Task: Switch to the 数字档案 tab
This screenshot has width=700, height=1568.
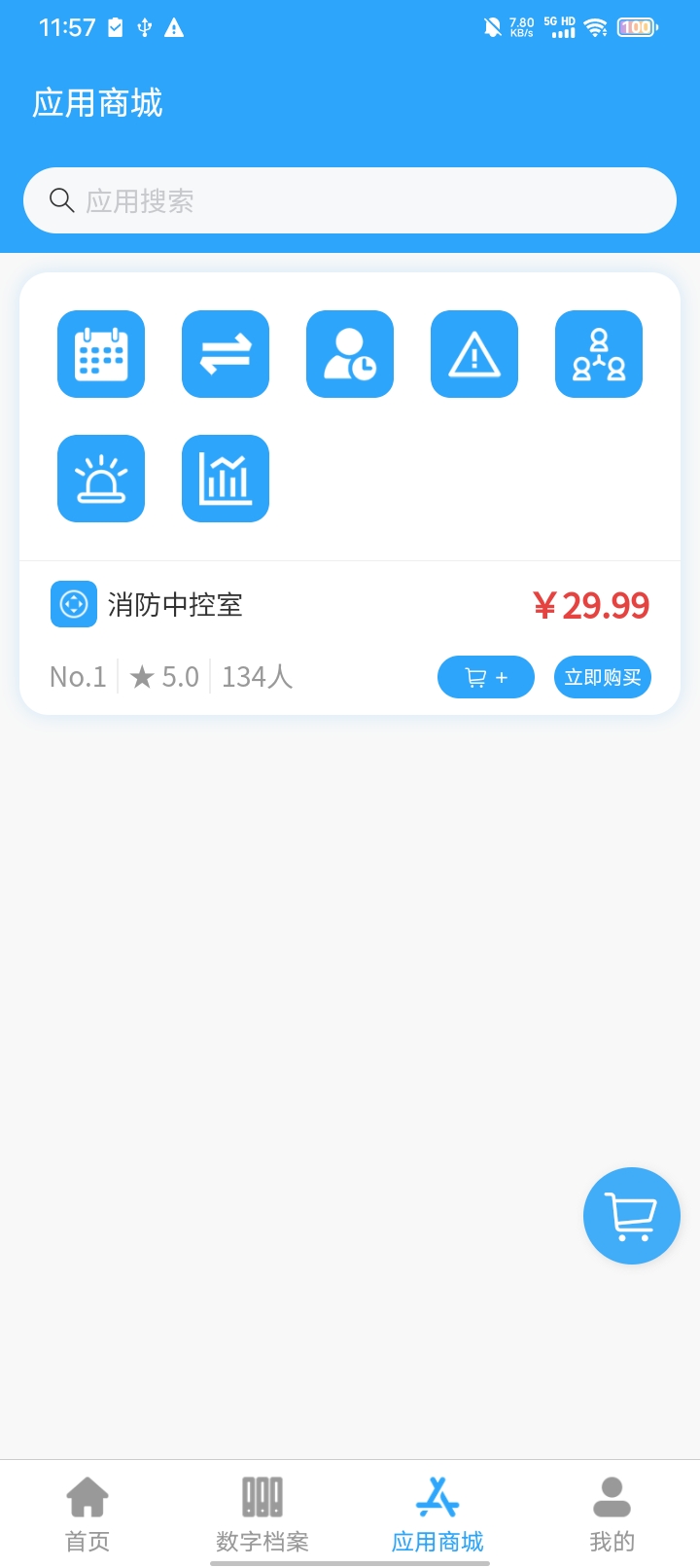Action: tap(262, 1515)
